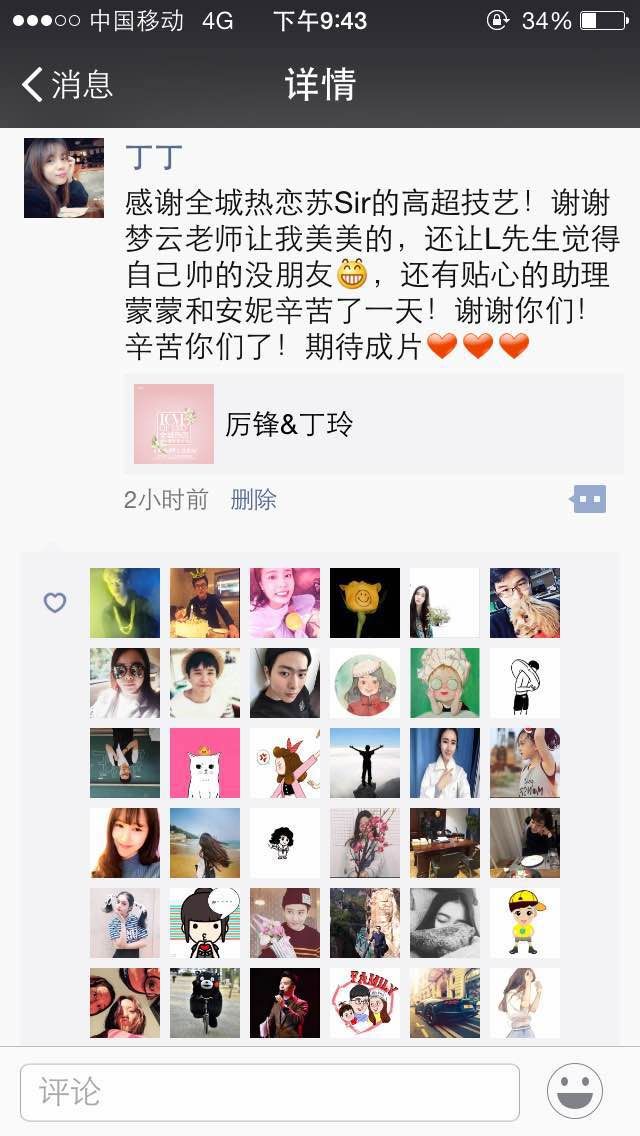Open the emoji picker smiley
Screen dimensions: 640x1136
point(575,1091)
